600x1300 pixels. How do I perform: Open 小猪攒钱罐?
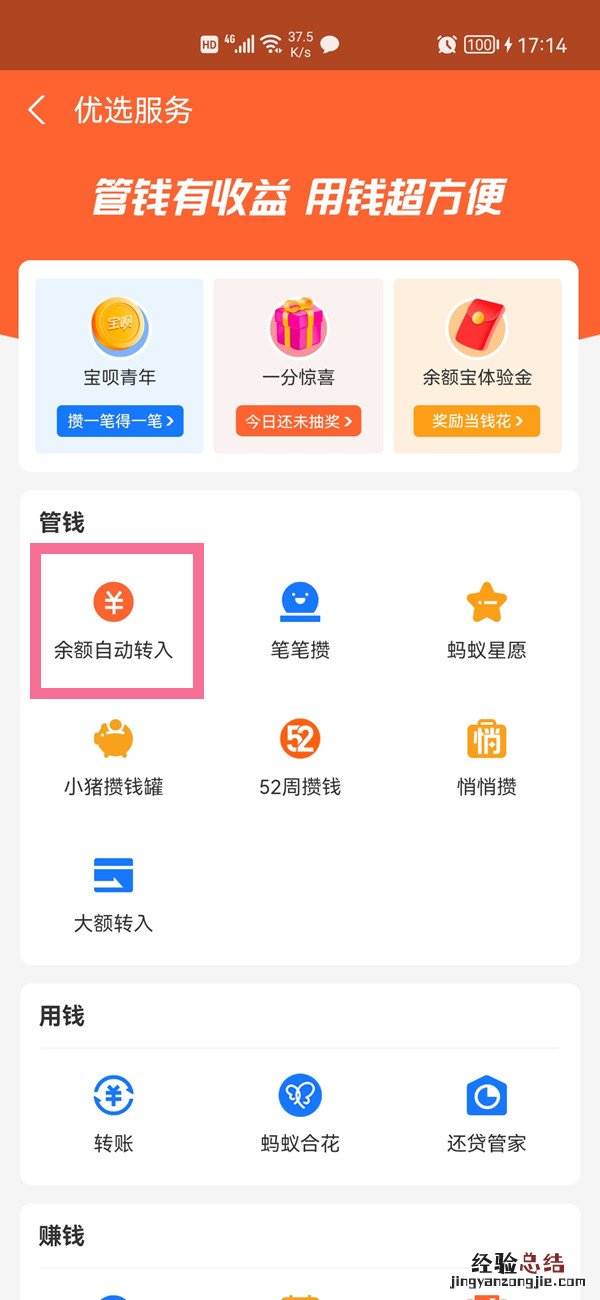(113, 757)
